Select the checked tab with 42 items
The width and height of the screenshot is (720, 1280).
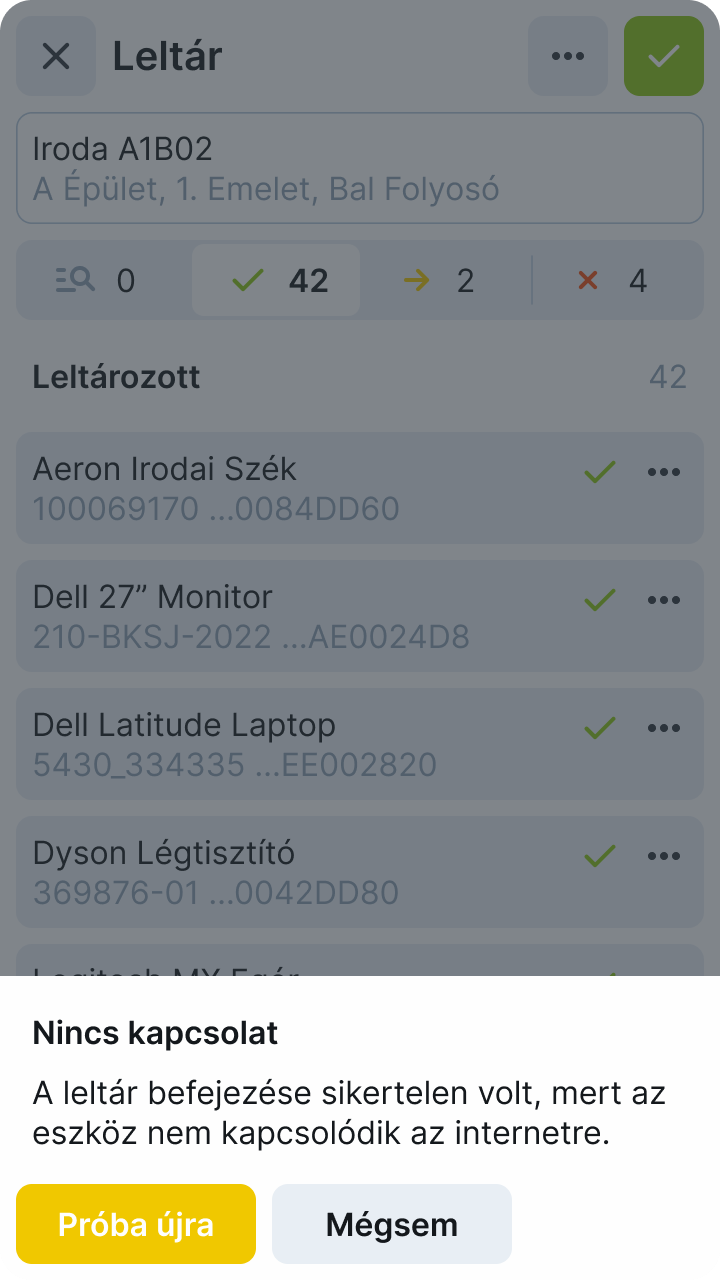[x=276, y=281]
